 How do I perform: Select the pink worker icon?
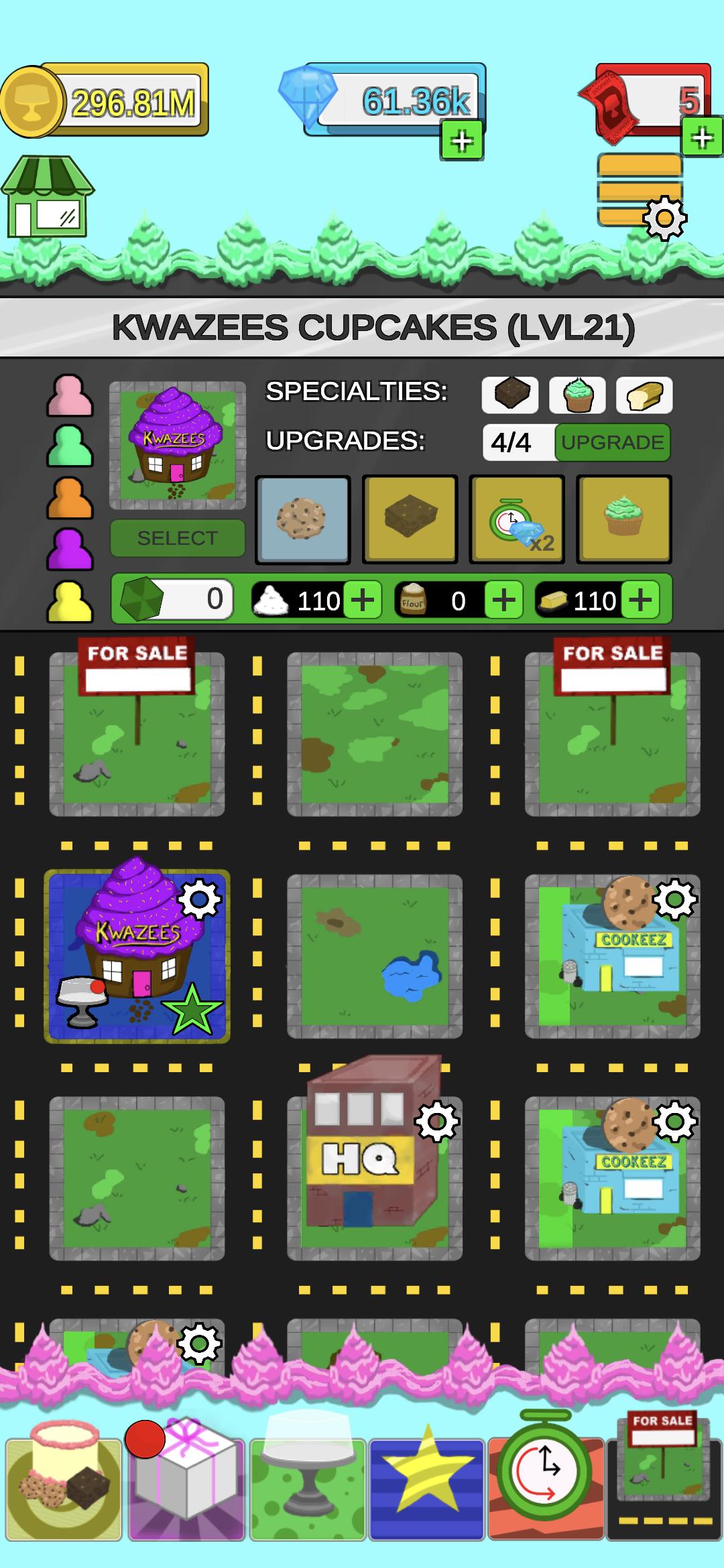pos(70,395)
